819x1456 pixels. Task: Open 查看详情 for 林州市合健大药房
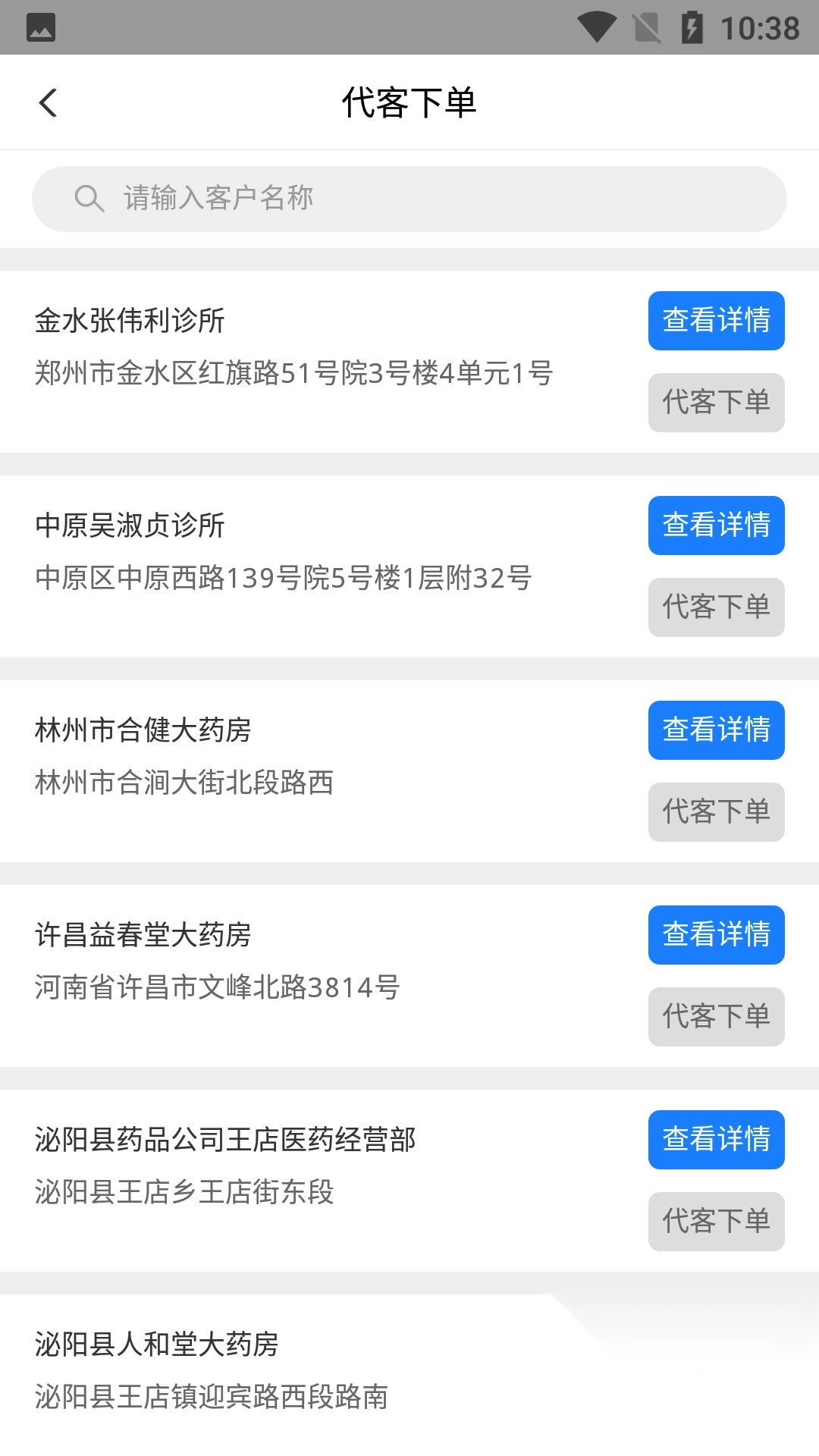click(716, 730)
